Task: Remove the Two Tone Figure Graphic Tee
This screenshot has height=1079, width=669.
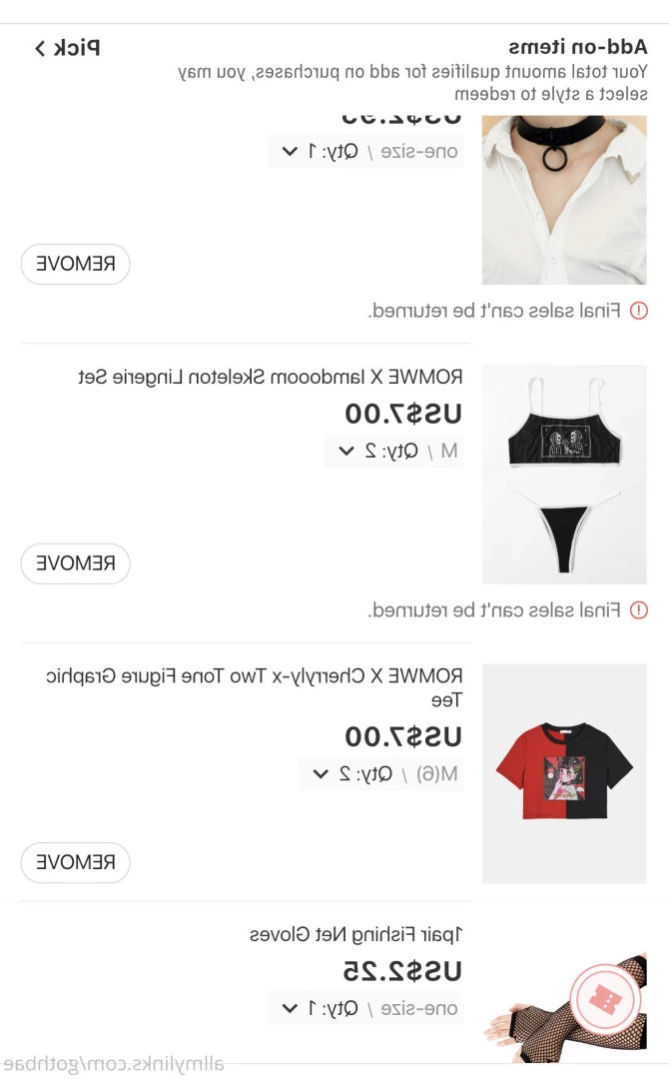Action: pyautogui.click(x=76, y=863)
